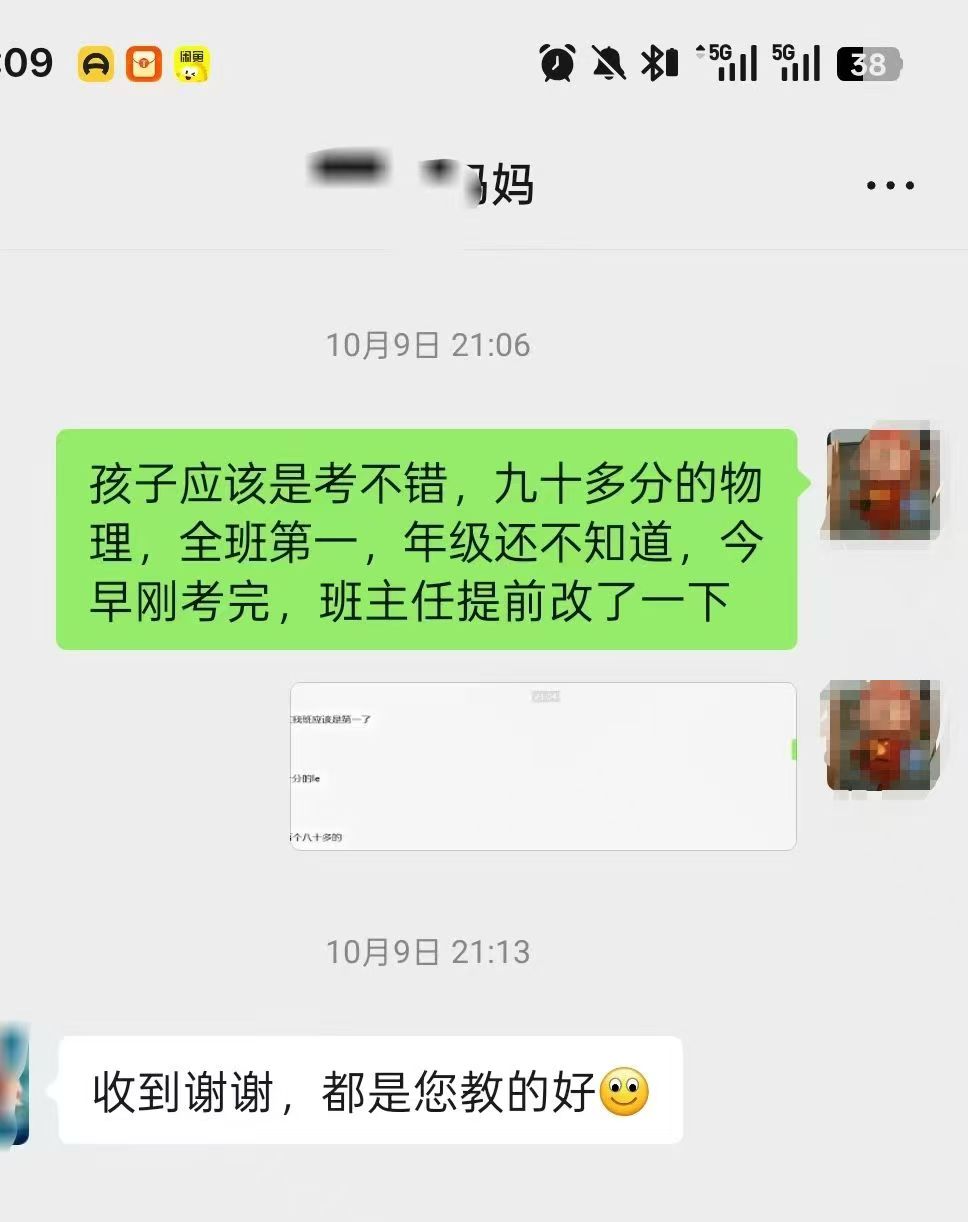The image size is (968, 1222).
Task: Open the chat's three-dot more menu
Action: click(889, 186)
